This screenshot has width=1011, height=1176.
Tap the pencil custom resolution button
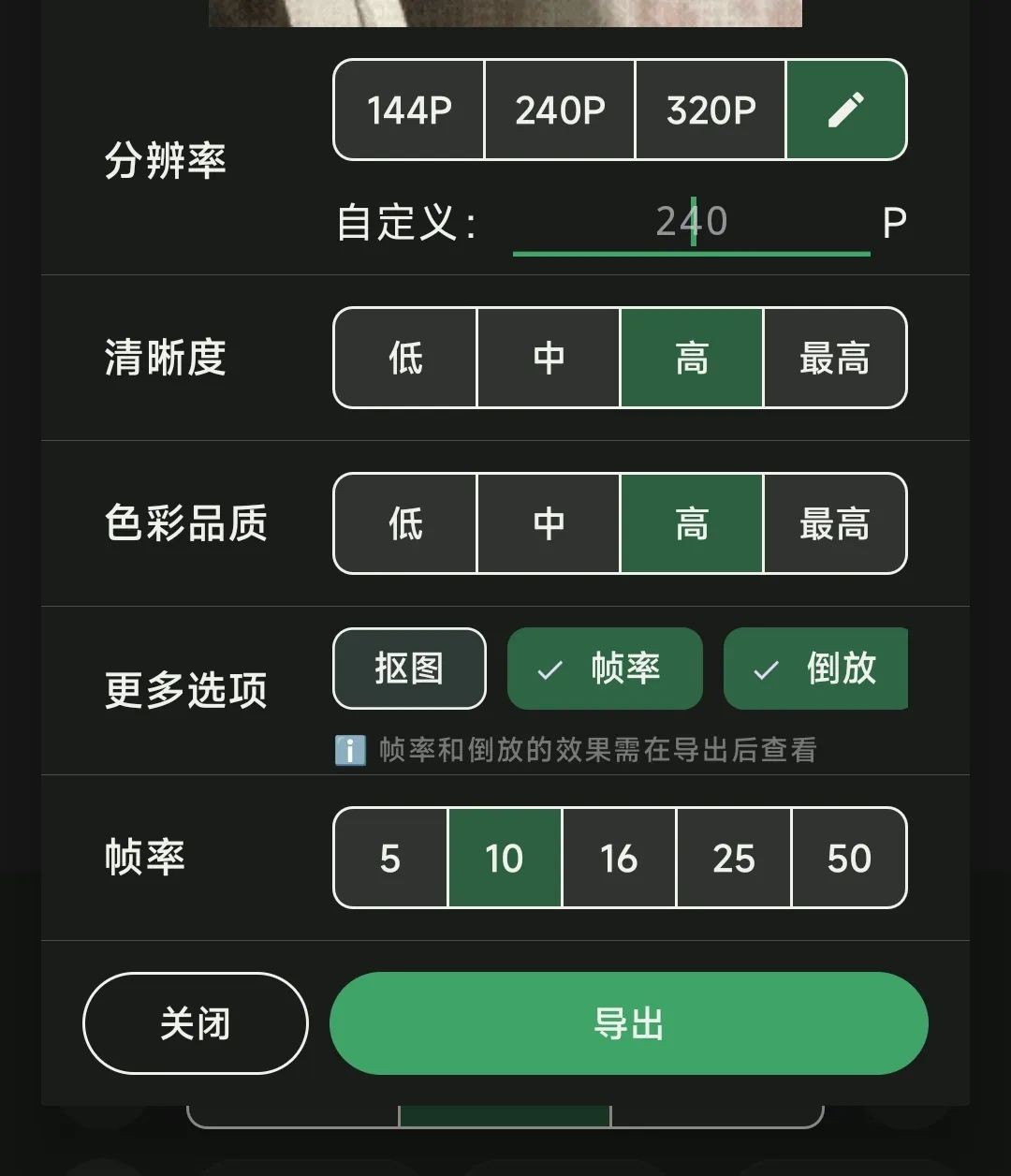[846, 110]
